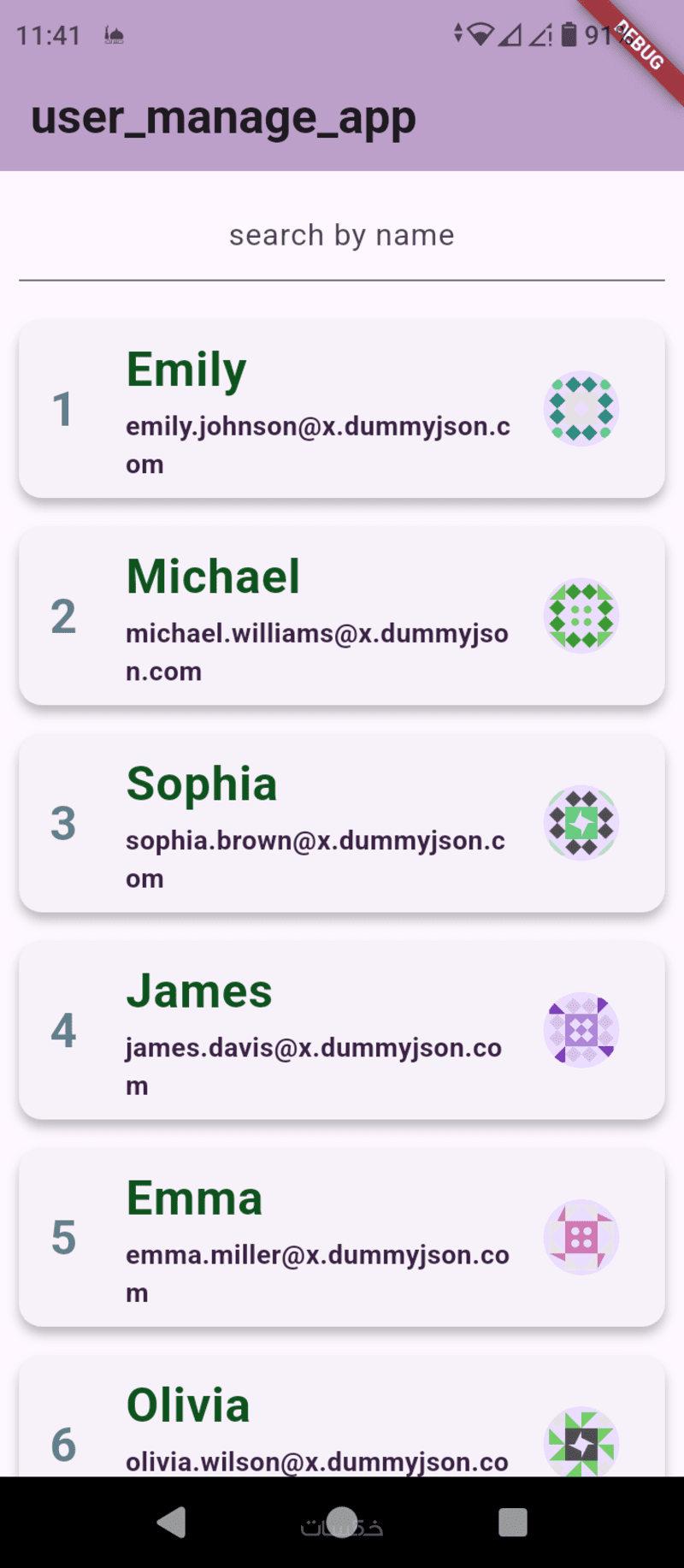Open Emma's user card
Viewport: 684px width, 1568px height.
pos(342,1237)
